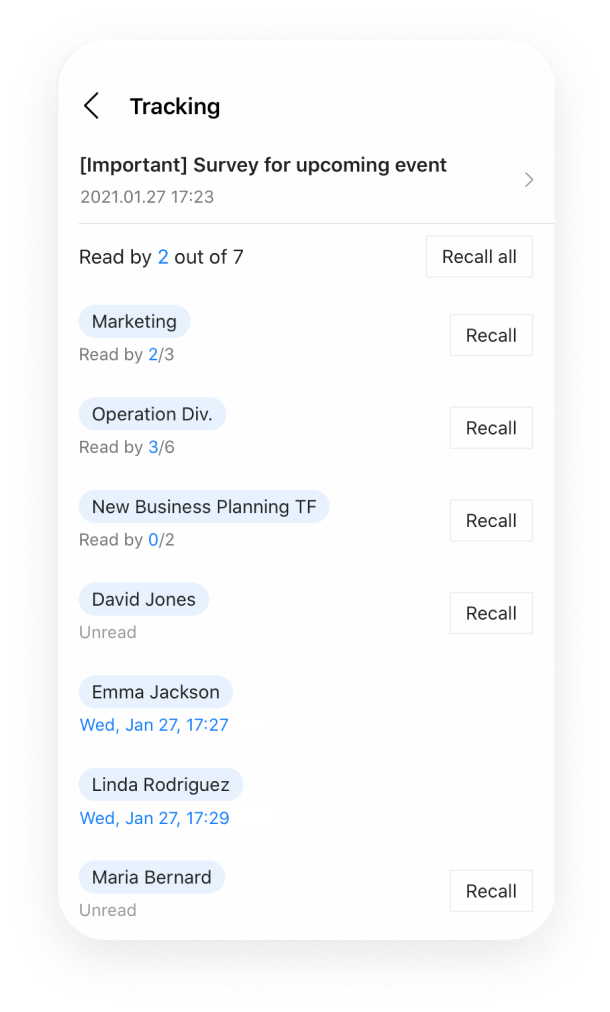This screenshot has height=1012, width=610.
Task: Open the New Business Planning TF chip
Action: pos(204,507)
